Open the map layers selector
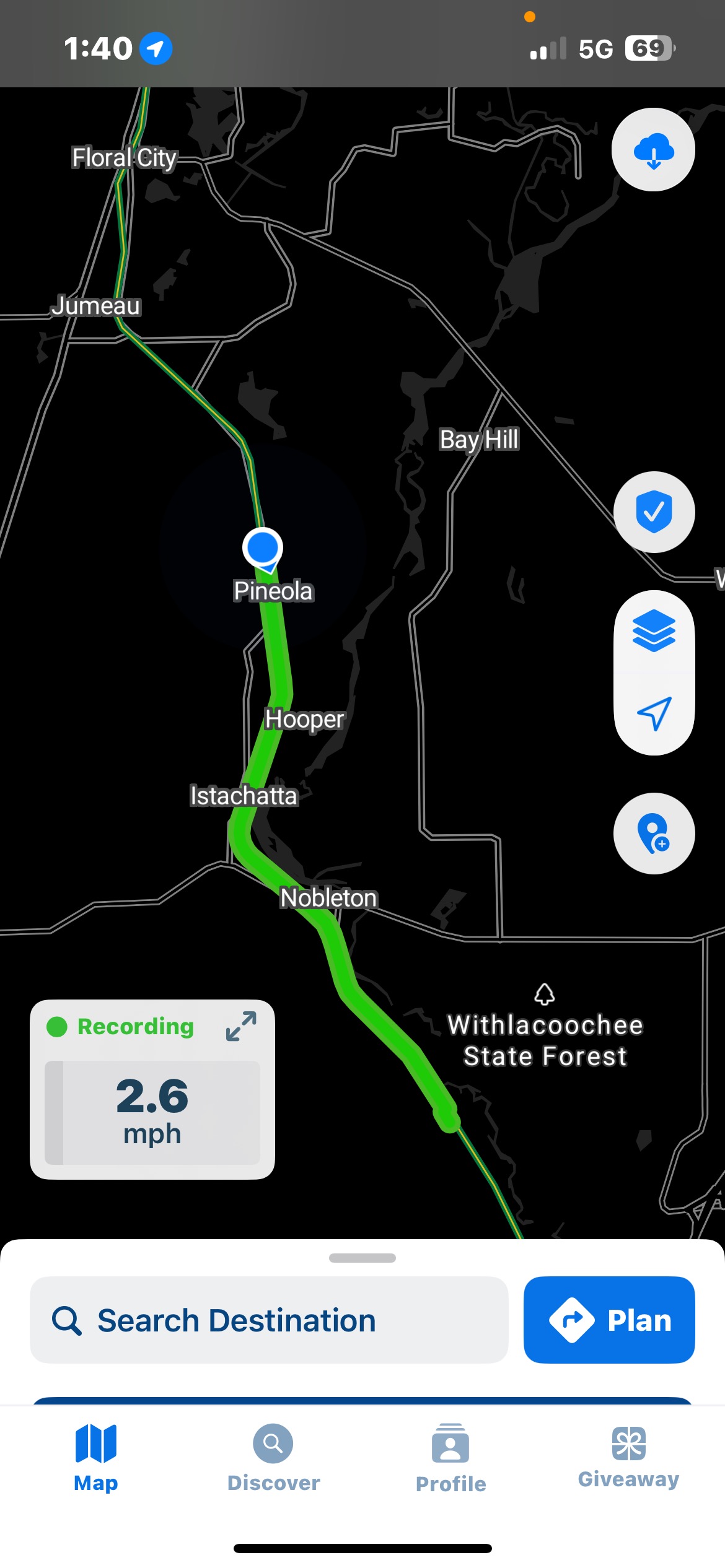Image resolution: width=725 pixels, height=1568 pixels. tap(654, 630)
